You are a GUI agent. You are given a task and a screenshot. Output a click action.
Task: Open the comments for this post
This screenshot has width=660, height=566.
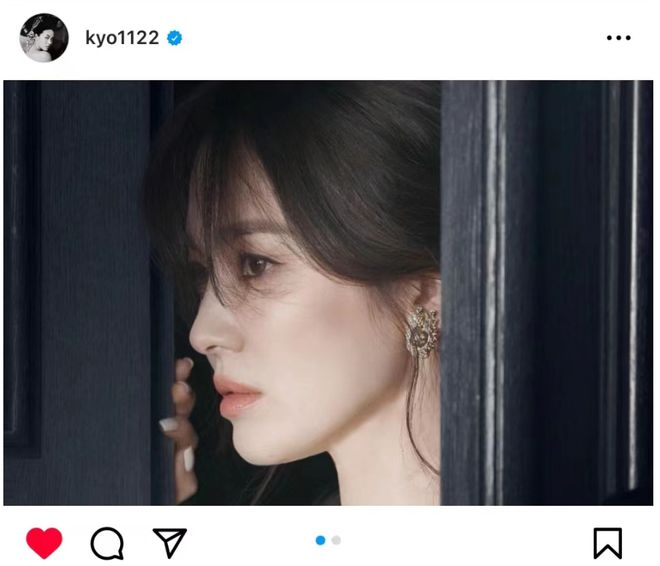coord(107,543)
